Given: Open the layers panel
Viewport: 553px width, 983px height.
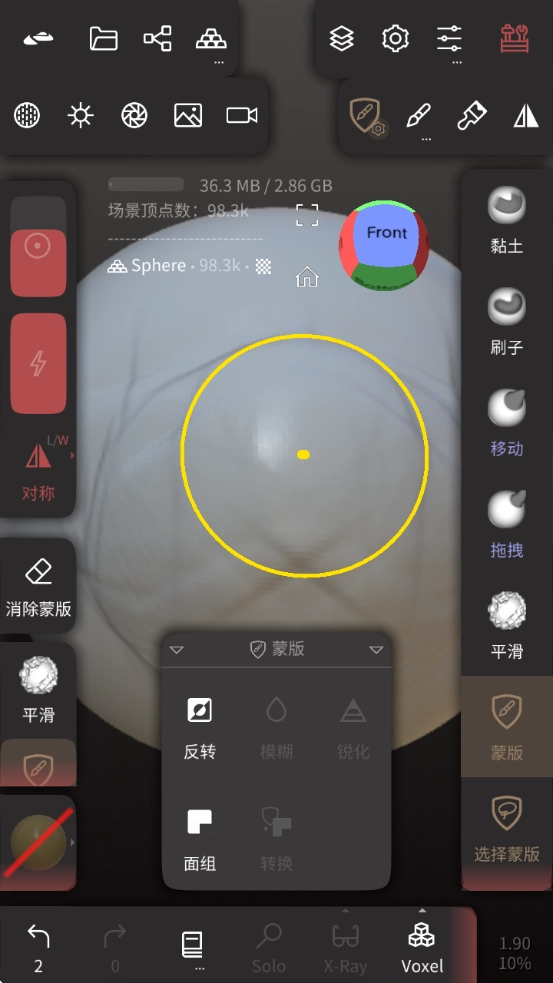Looking at the screenshot, I should coord(342,39).
